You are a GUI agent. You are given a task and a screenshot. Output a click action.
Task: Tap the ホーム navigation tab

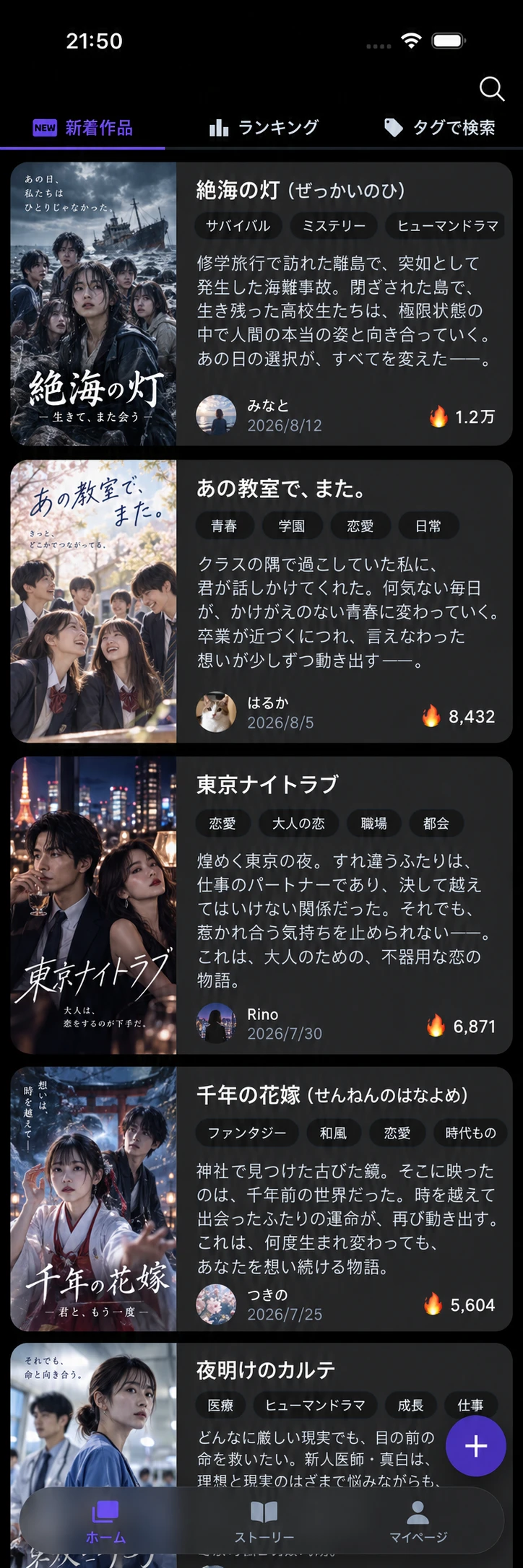pyautogui.click(x=105, y=1521)
